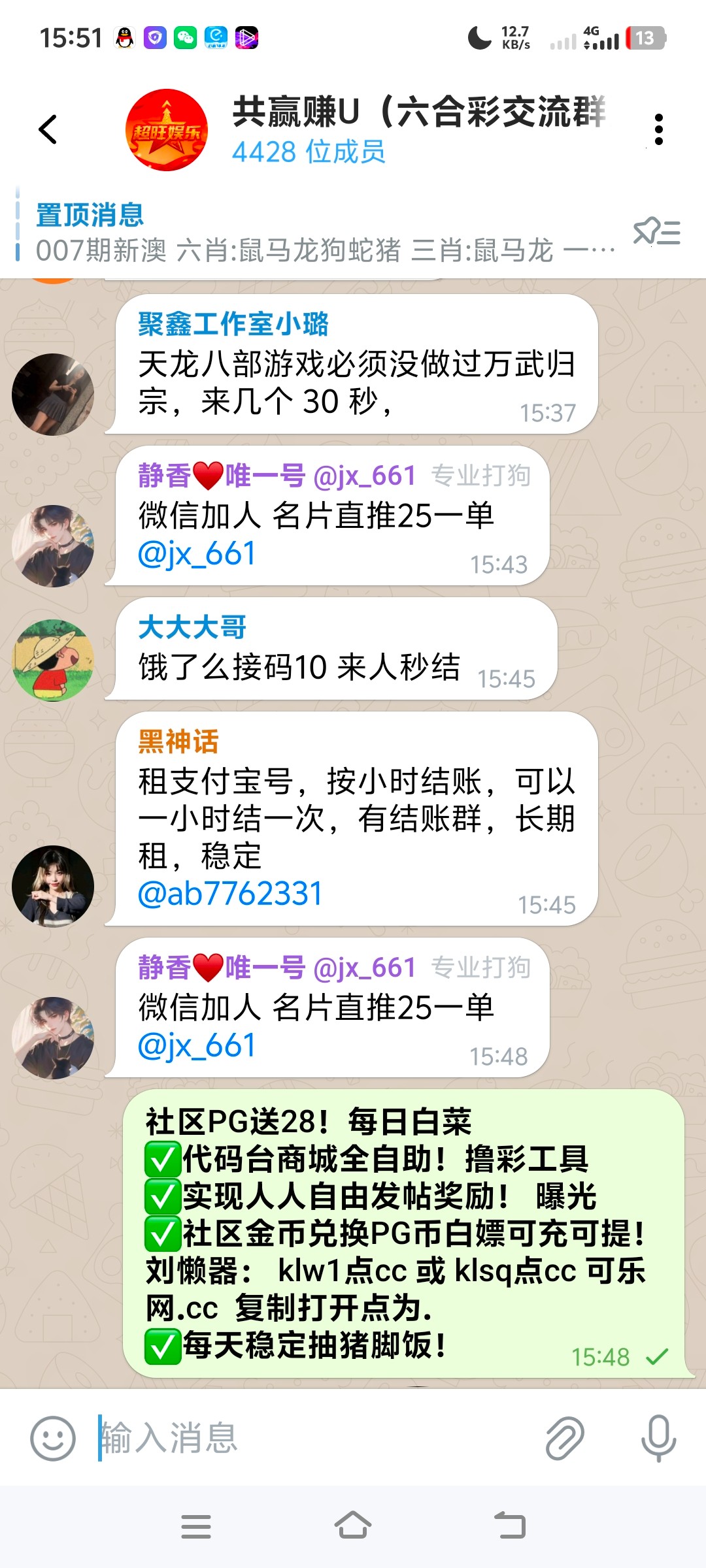Focus the 输入消息 text field
This screenshot has width=706, height=1568.
point(314,1439)
